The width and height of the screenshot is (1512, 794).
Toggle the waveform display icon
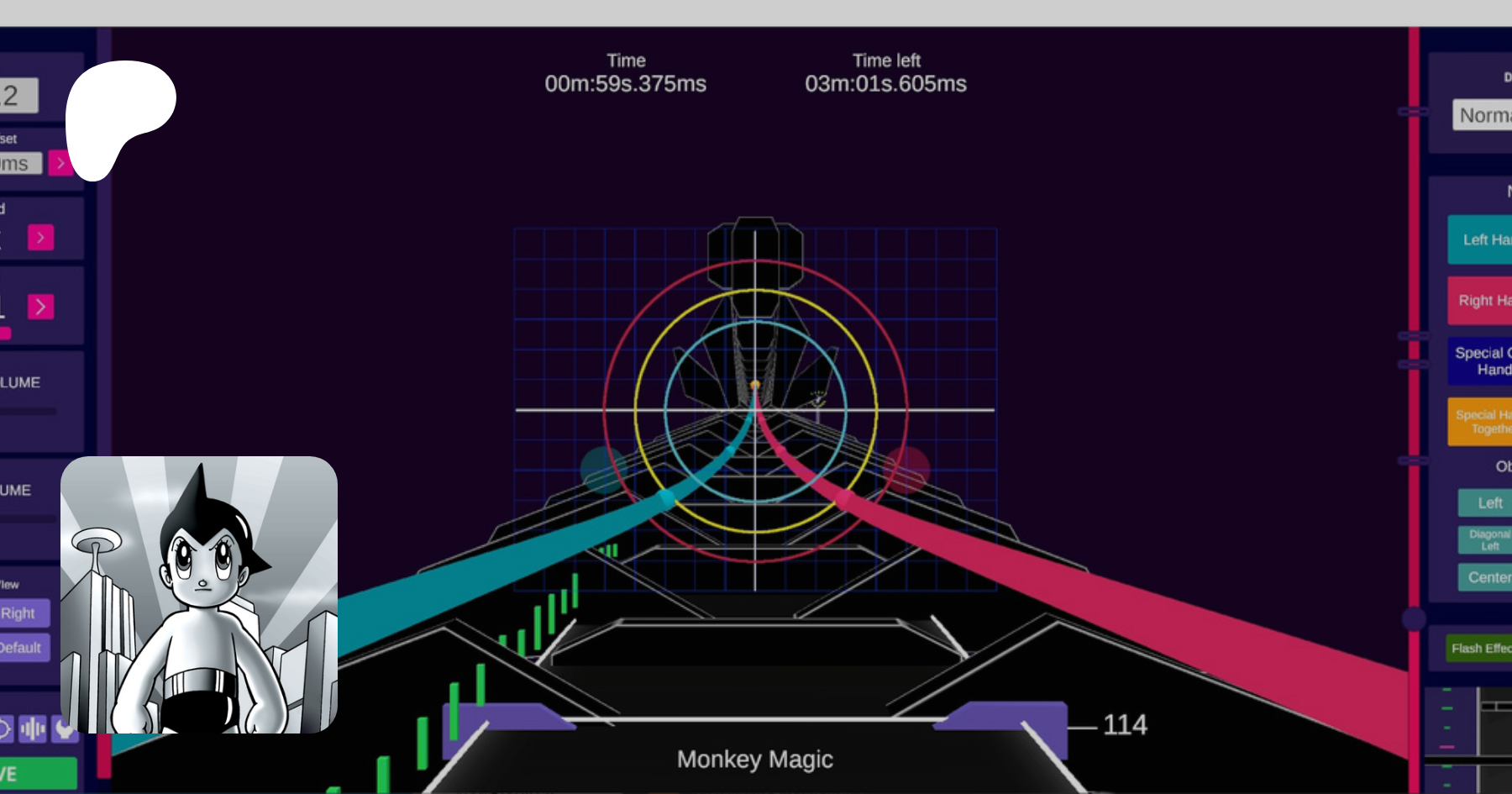[32, 728]
